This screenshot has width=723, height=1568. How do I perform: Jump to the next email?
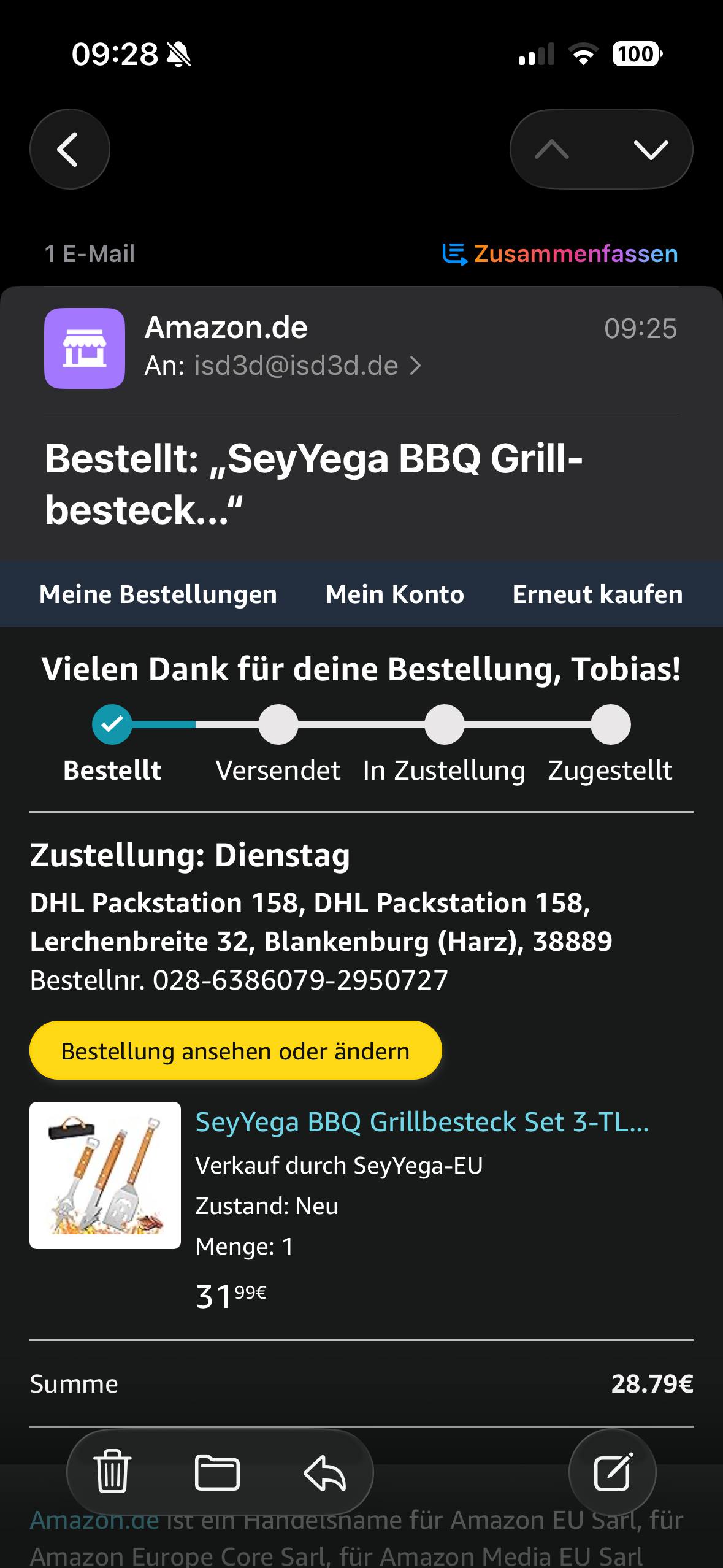pyautogui.click(x=650, y=149)
